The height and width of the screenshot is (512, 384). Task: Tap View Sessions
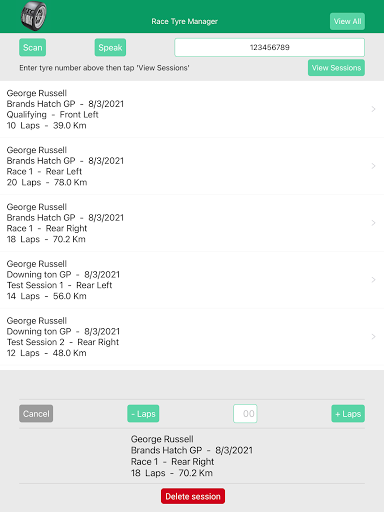click(336, 68)
